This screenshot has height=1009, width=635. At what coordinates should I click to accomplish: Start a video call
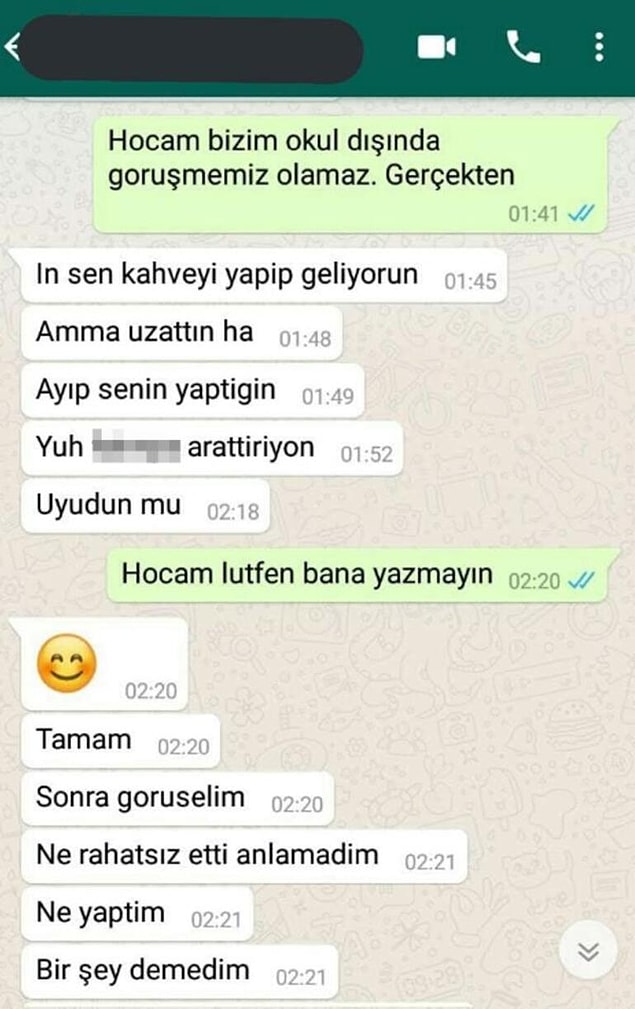click(x=437, y=47)
